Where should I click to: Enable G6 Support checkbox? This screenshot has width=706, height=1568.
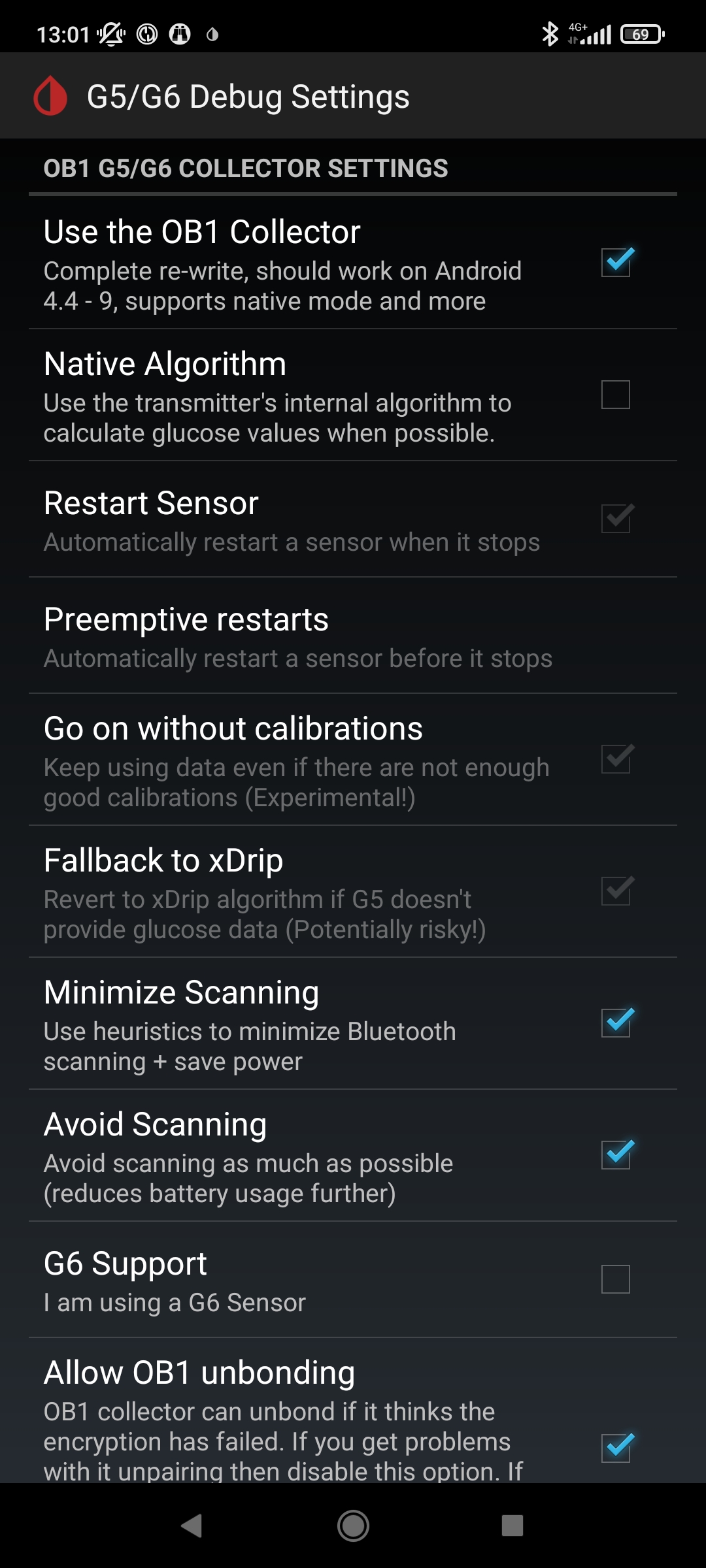tap(616, 1279)
